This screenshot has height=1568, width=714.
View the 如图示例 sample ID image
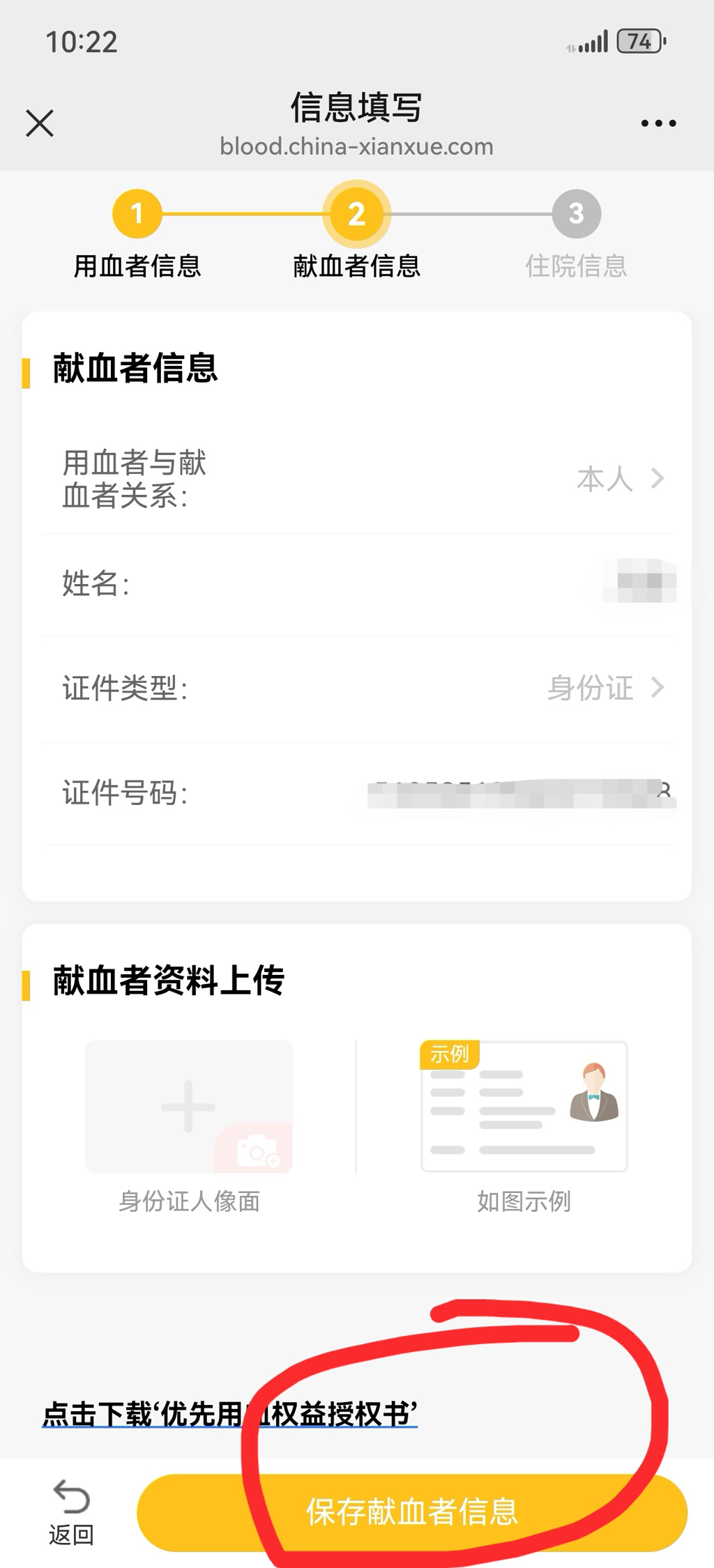click(x=524, y=1107)
